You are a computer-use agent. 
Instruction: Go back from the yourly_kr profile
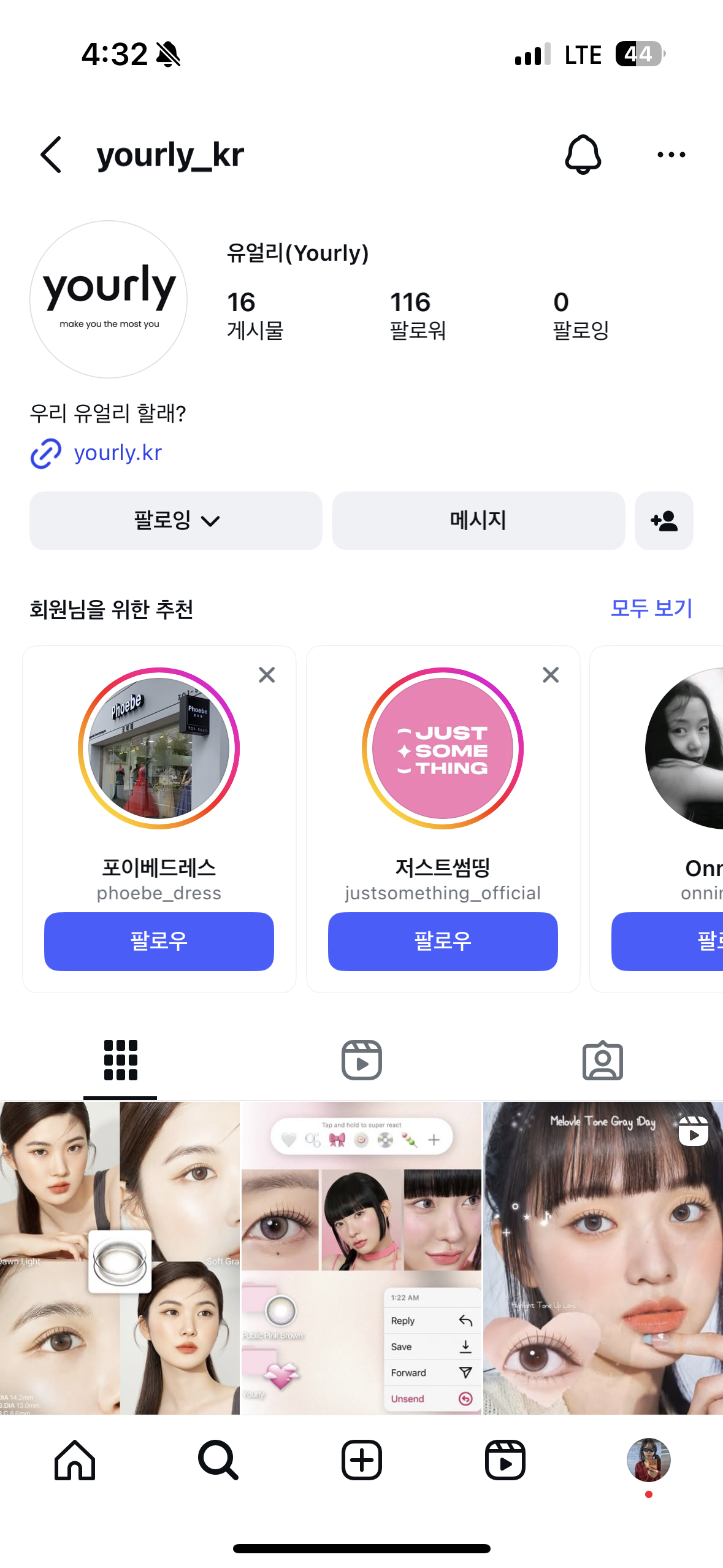pos(52,155)
